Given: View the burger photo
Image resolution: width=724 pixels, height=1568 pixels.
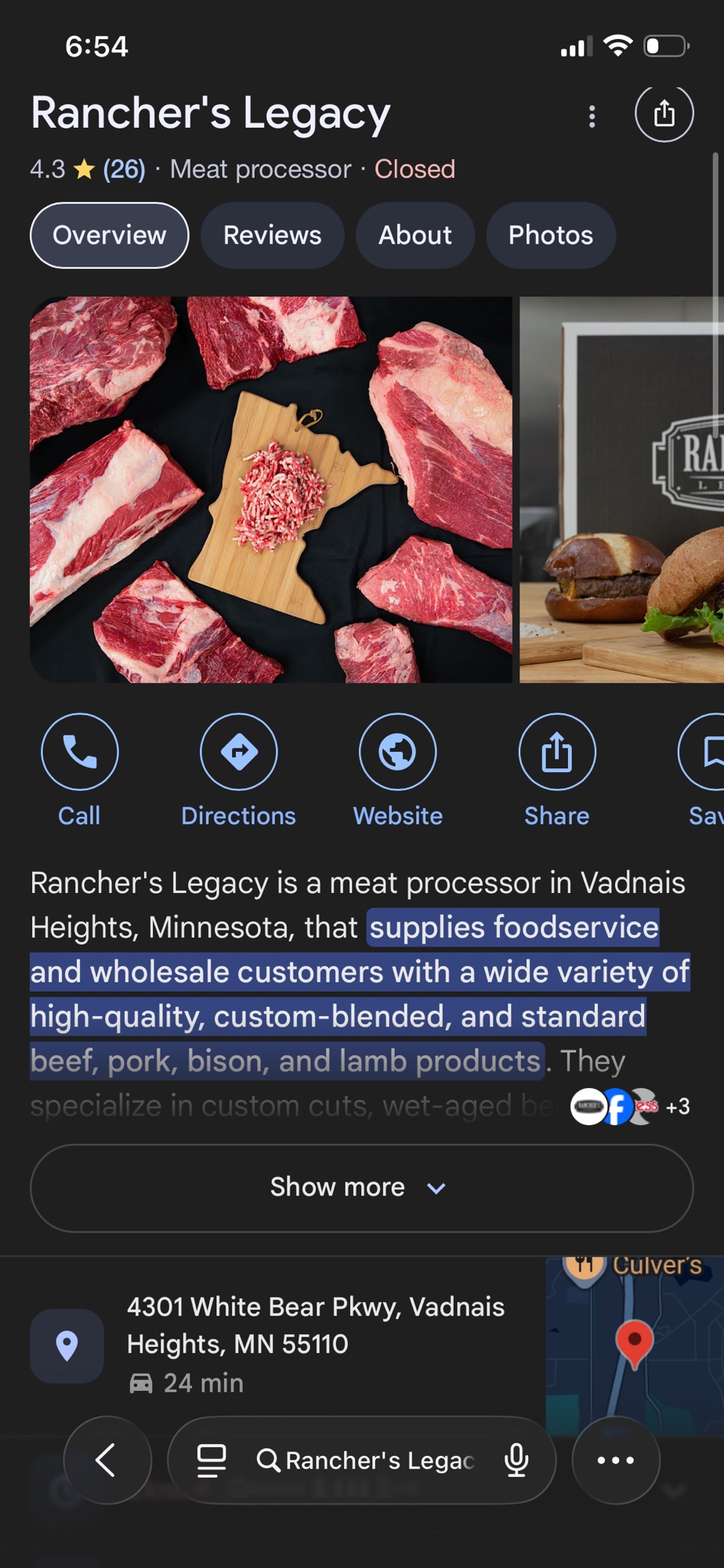Looking at the screenshot, I should 622,489.
